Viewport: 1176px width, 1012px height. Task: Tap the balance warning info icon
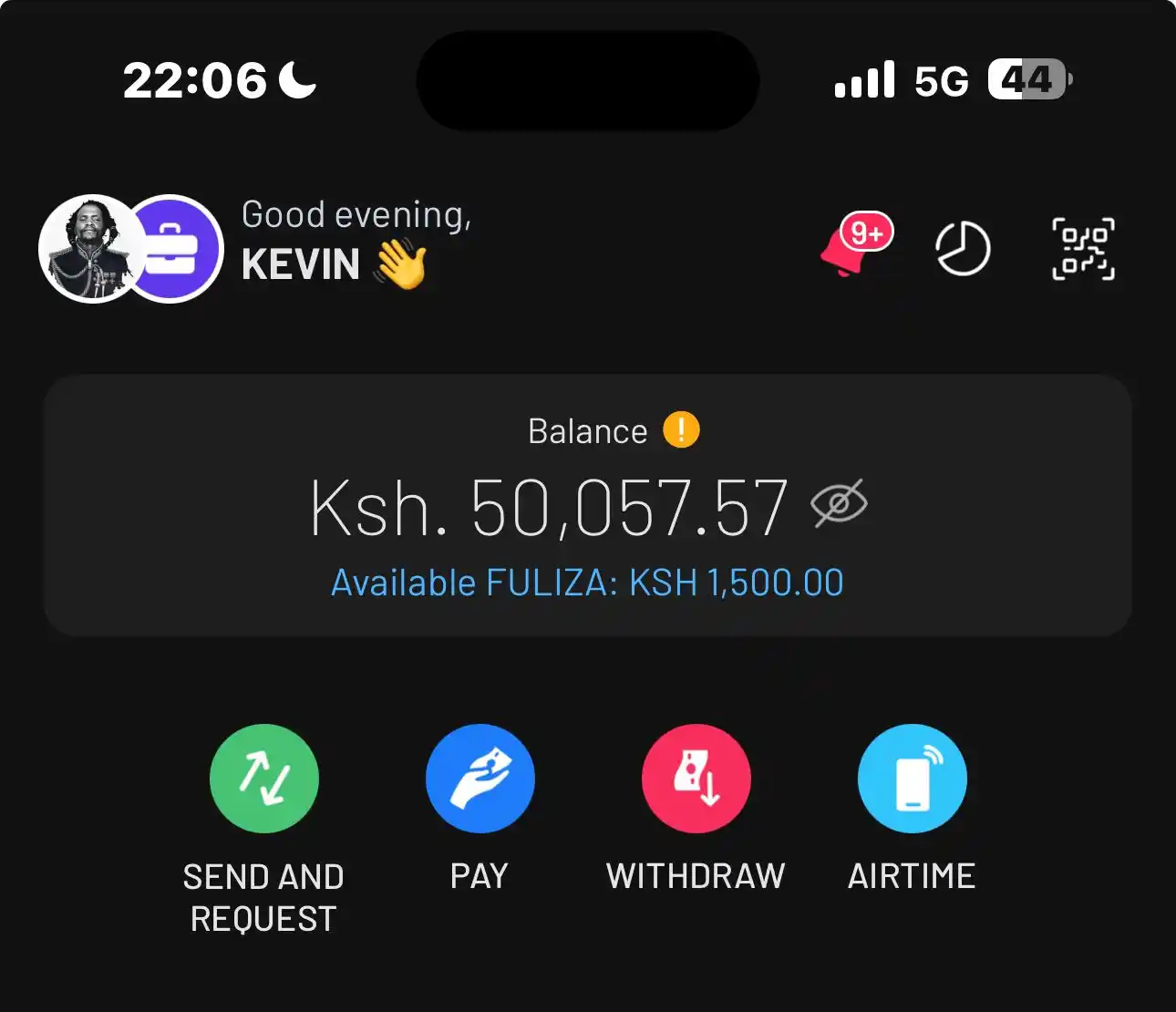(681, 429)
